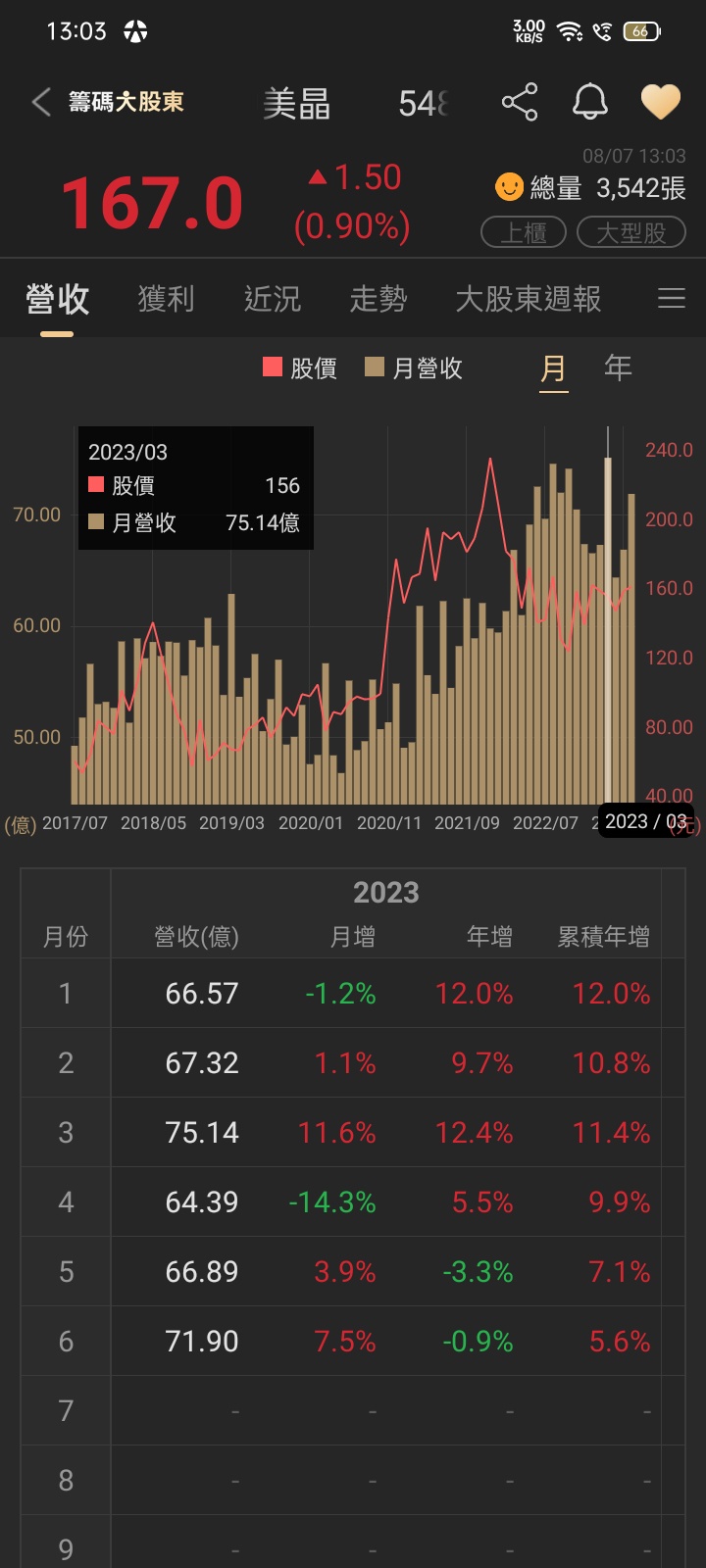
Task: Go back using the top-left arrow
Action: 41,102
